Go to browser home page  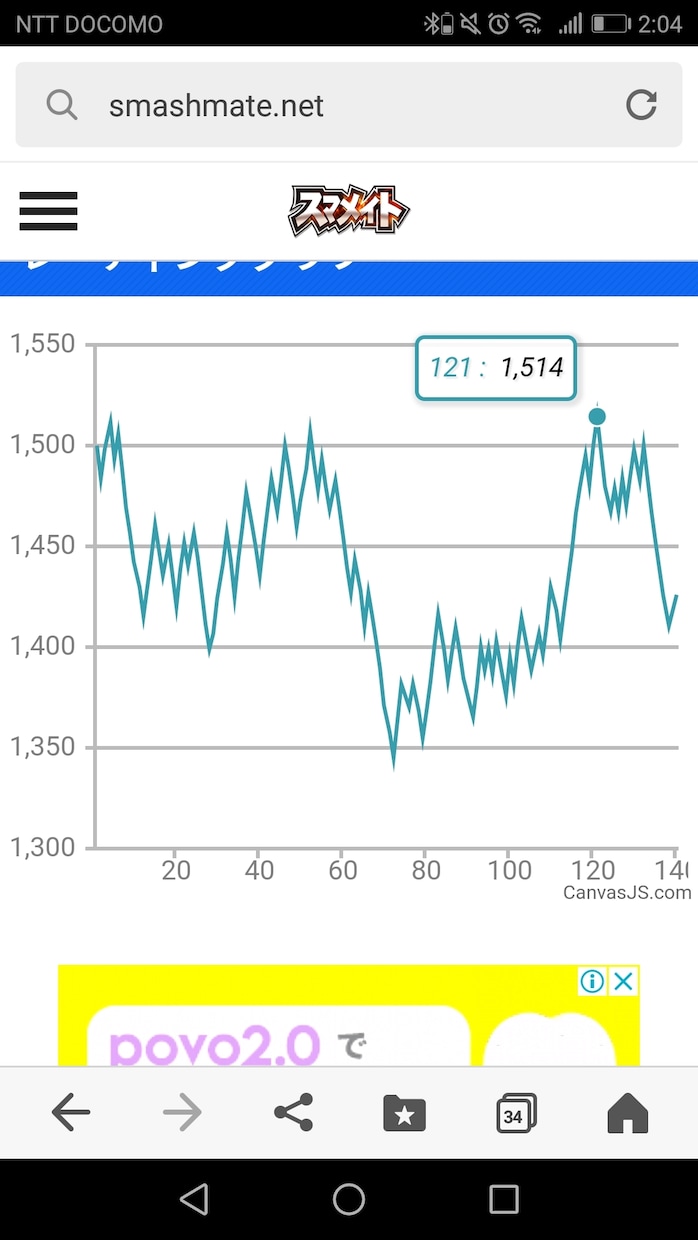[x=627, y=1113]
